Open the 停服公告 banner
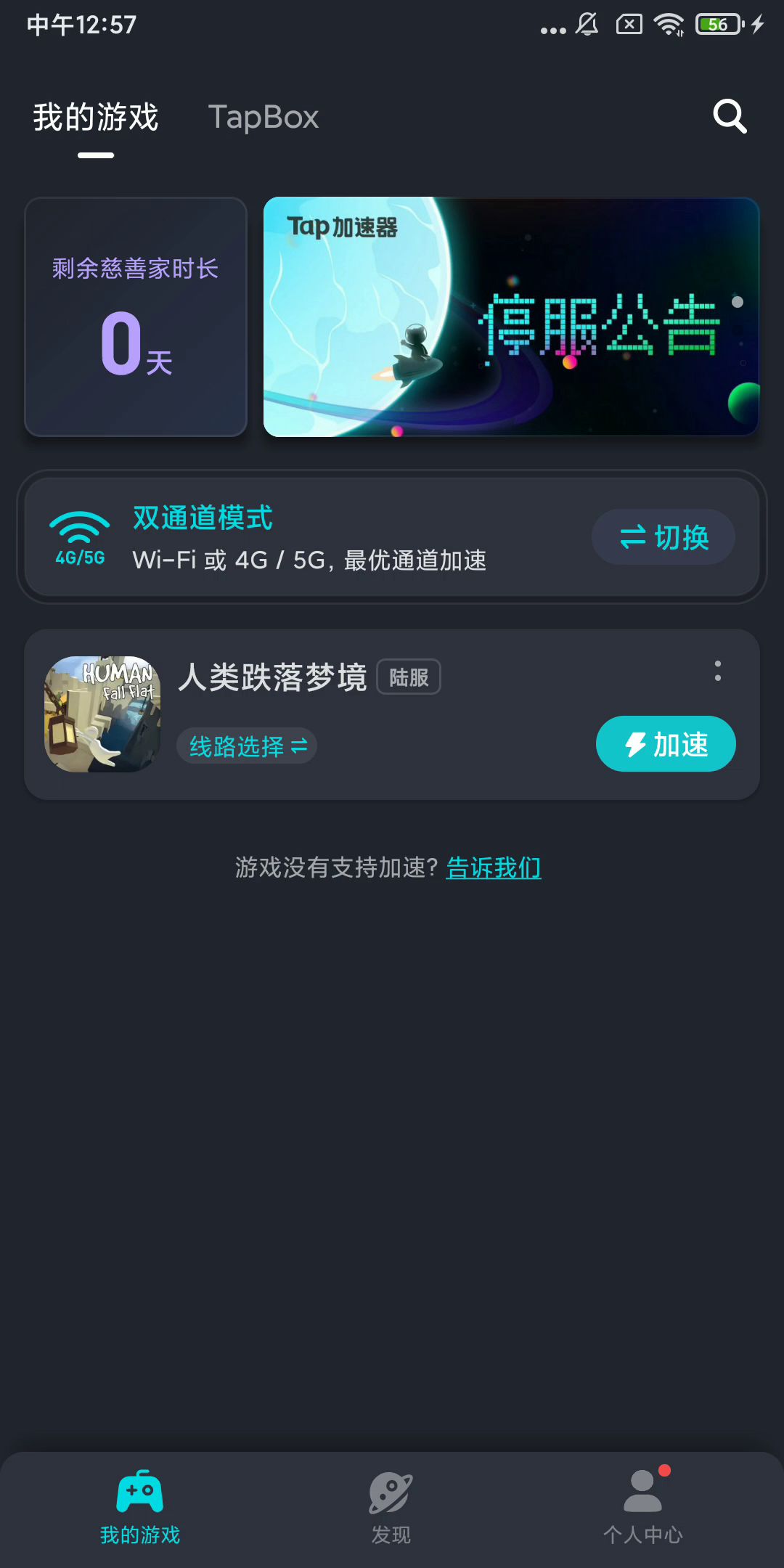The width and height of the screenshot is (784, 1568). [511, 317]
